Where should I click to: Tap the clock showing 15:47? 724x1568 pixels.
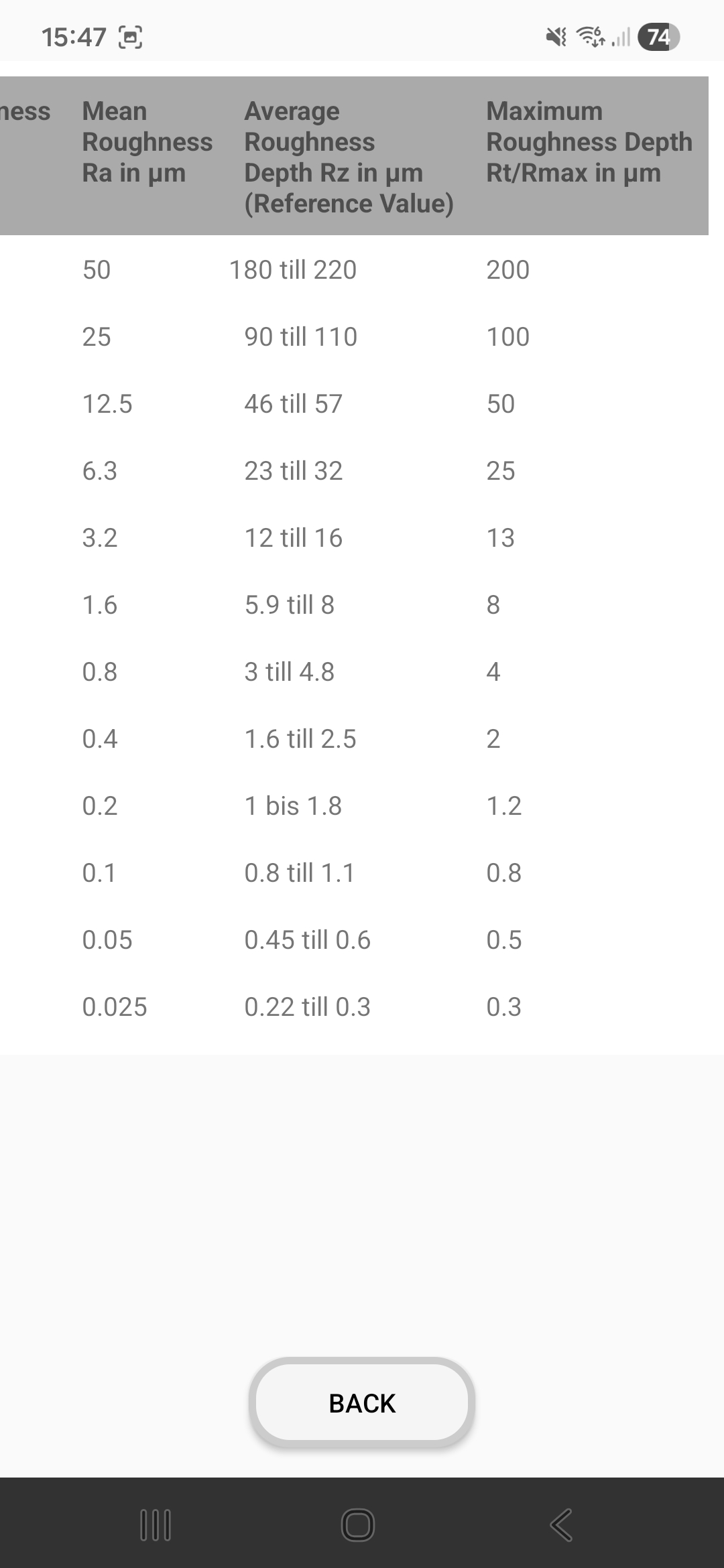[74, 37]
